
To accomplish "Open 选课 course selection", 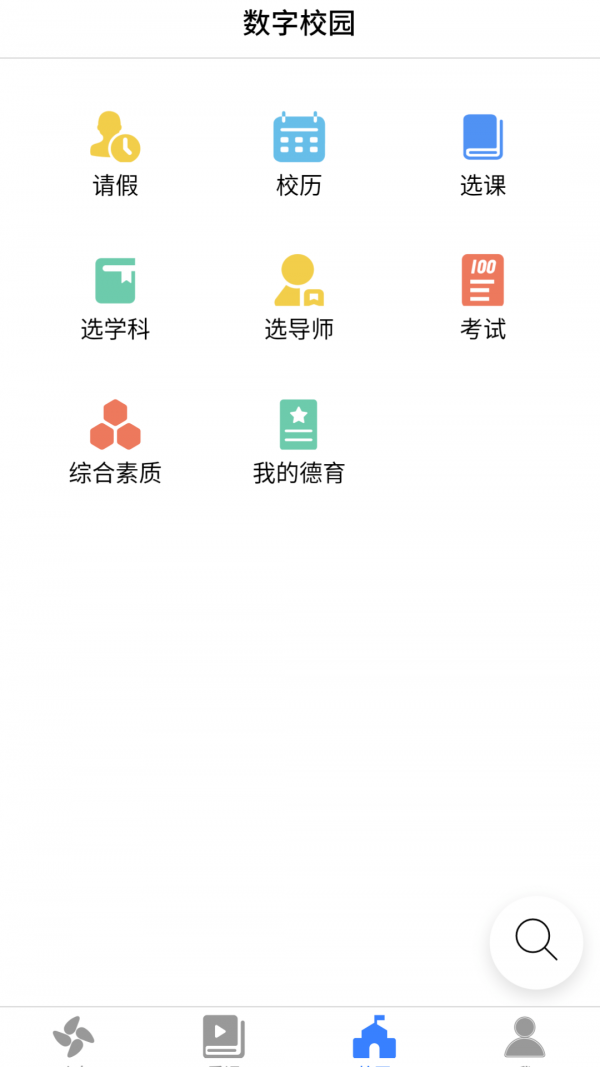I will click(x=483, y=155).
